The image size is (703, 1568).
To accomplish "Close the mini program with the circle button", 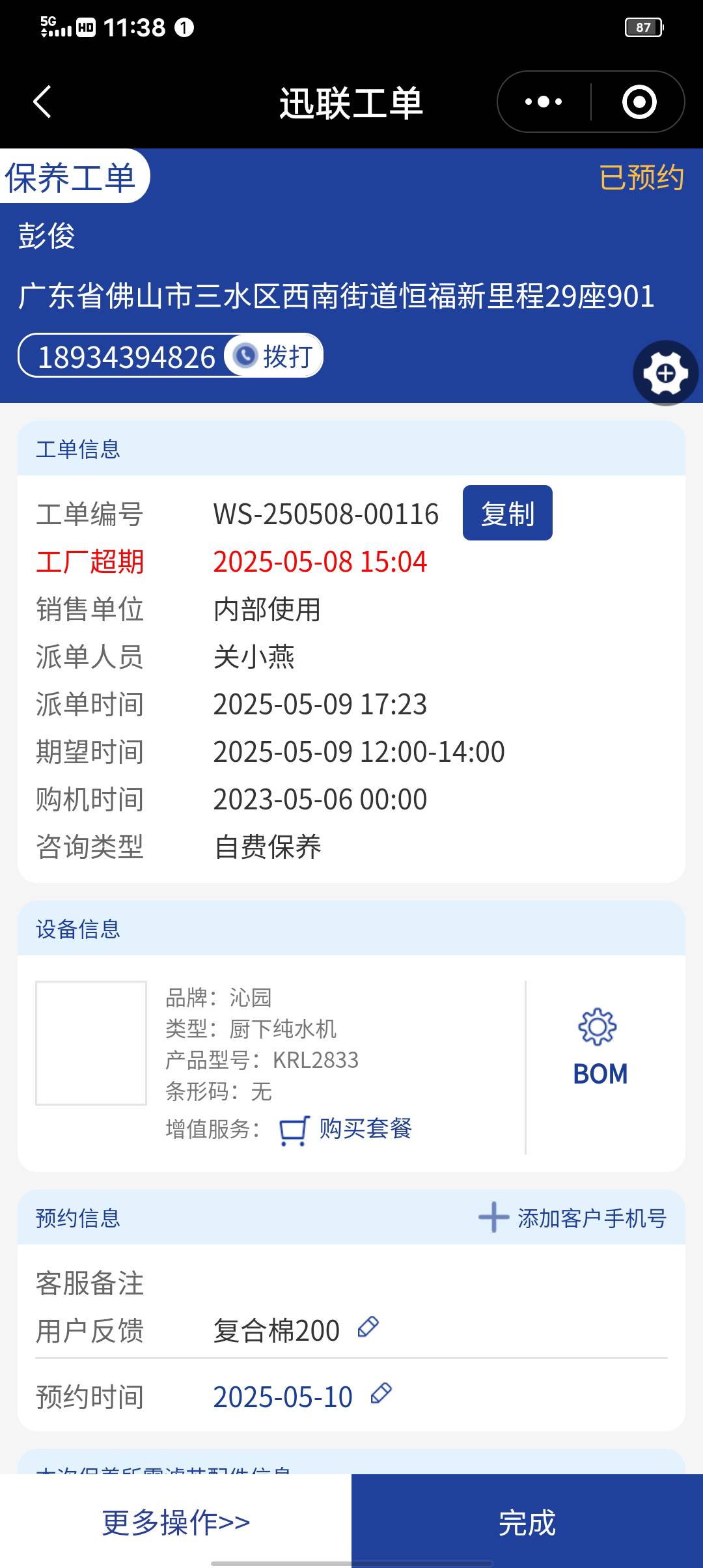I will pyautogui.click(x=639, y=102).
